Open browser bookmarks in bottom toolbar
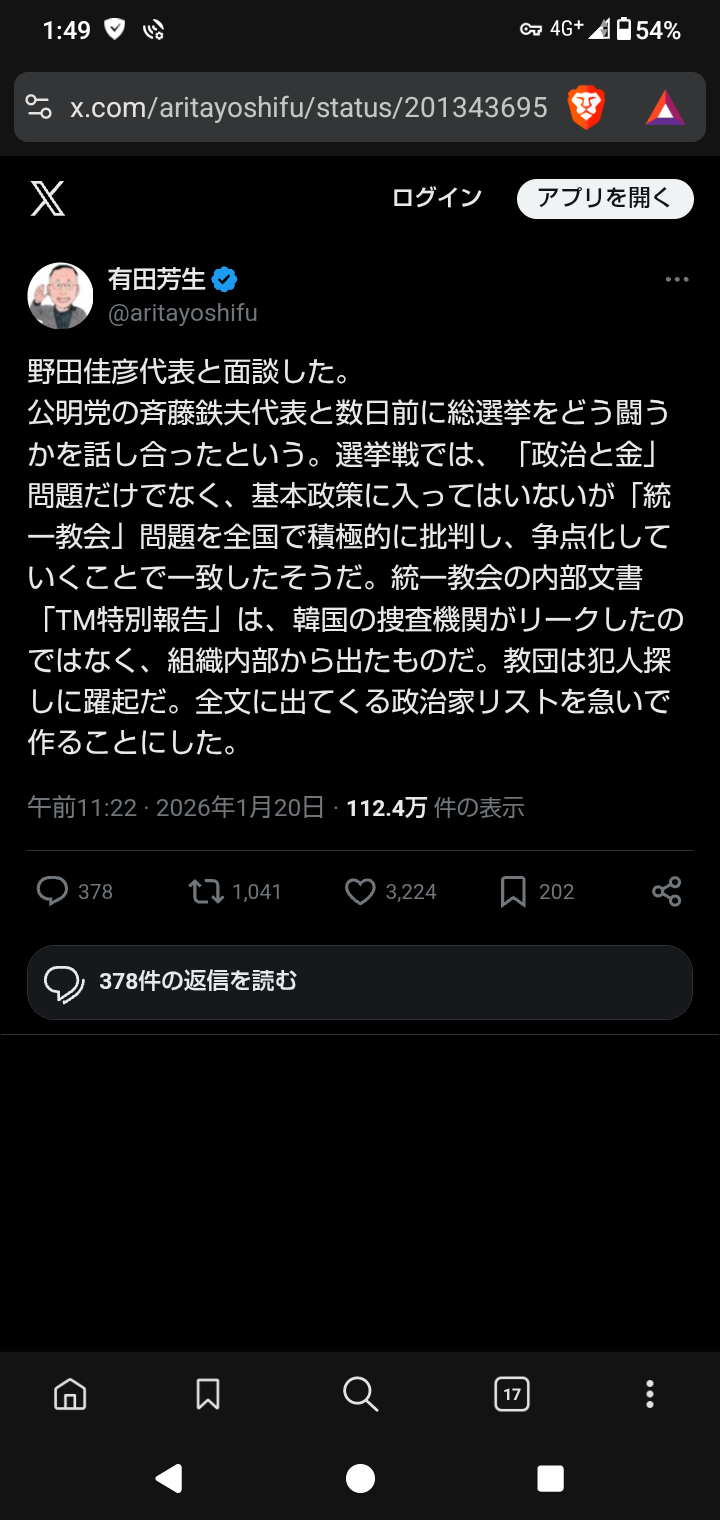720x1520 pixels. pyautogui.click(x=208, y=1393)
